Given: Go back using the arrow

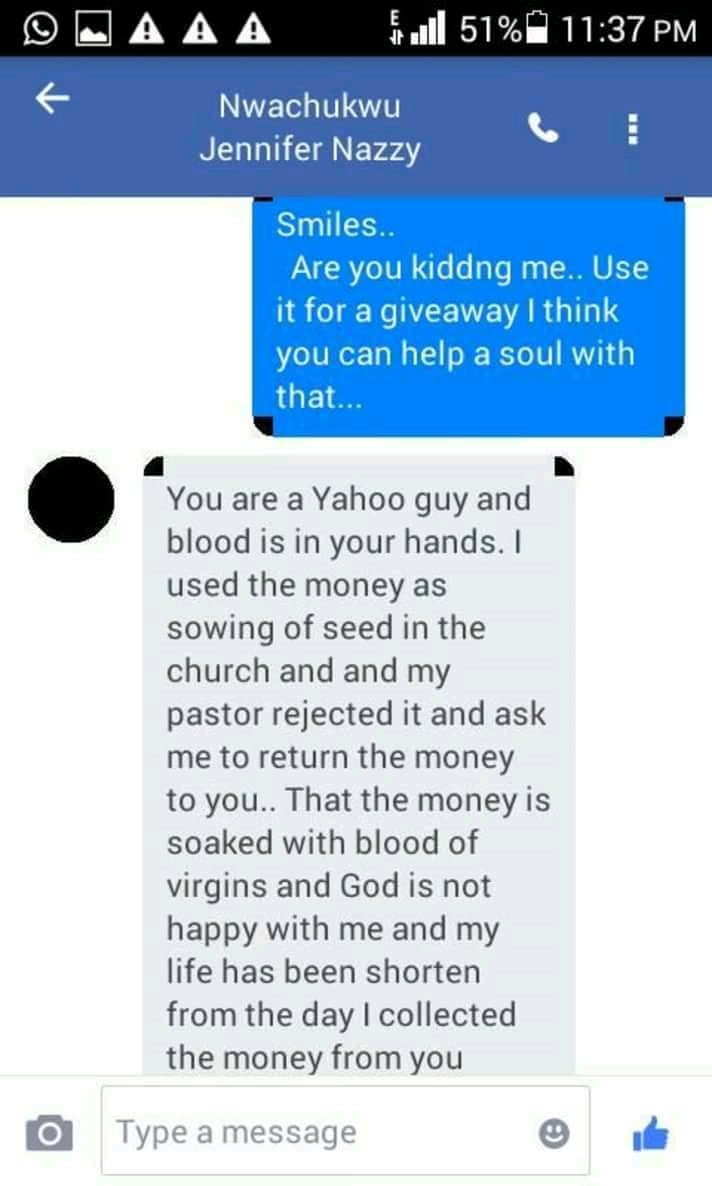Looking at the screenshot, I should click(x=53, y=98).
